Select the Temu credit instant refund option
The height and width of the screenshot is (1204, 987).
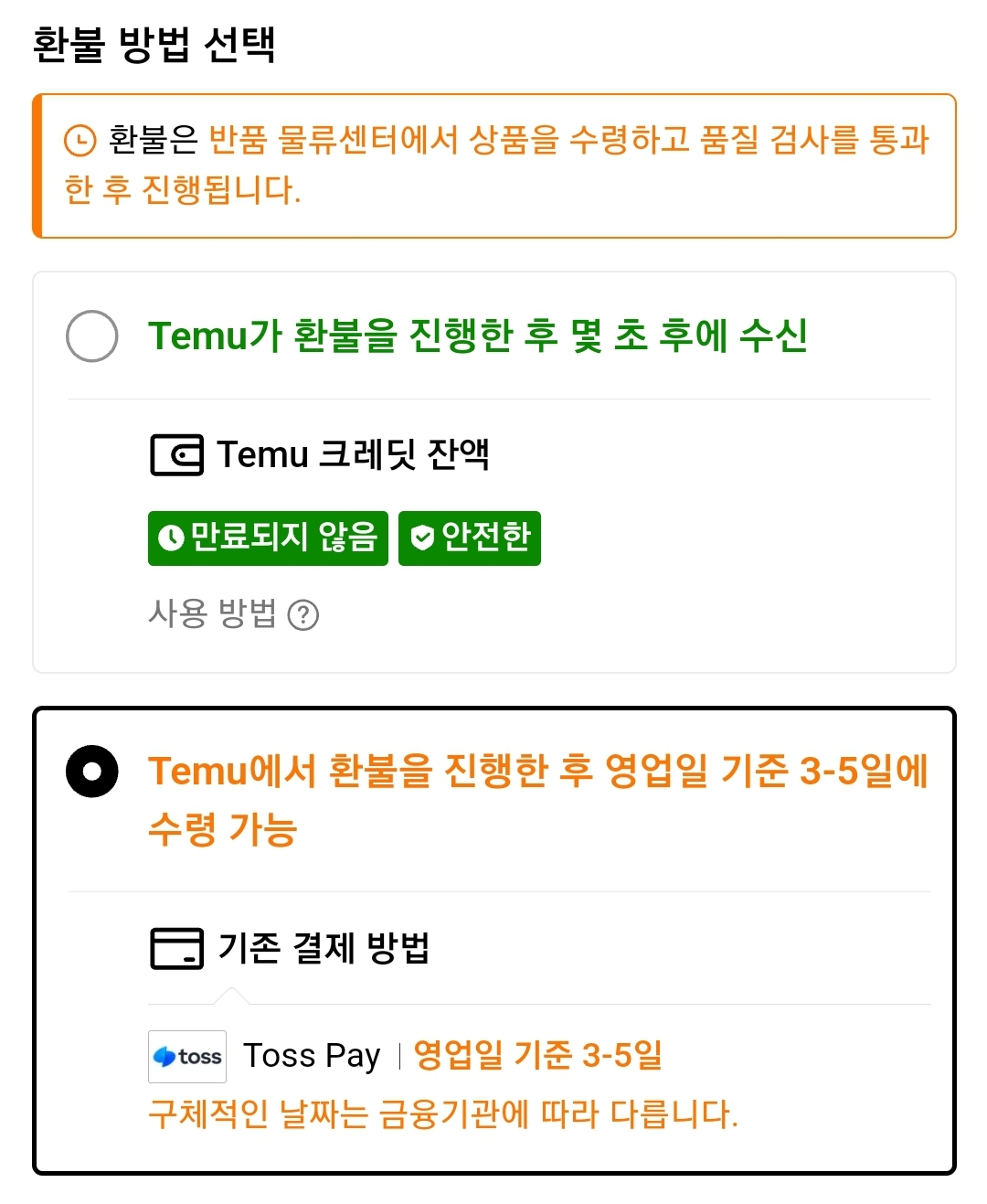pyautogui.click(x=91, y=336)
